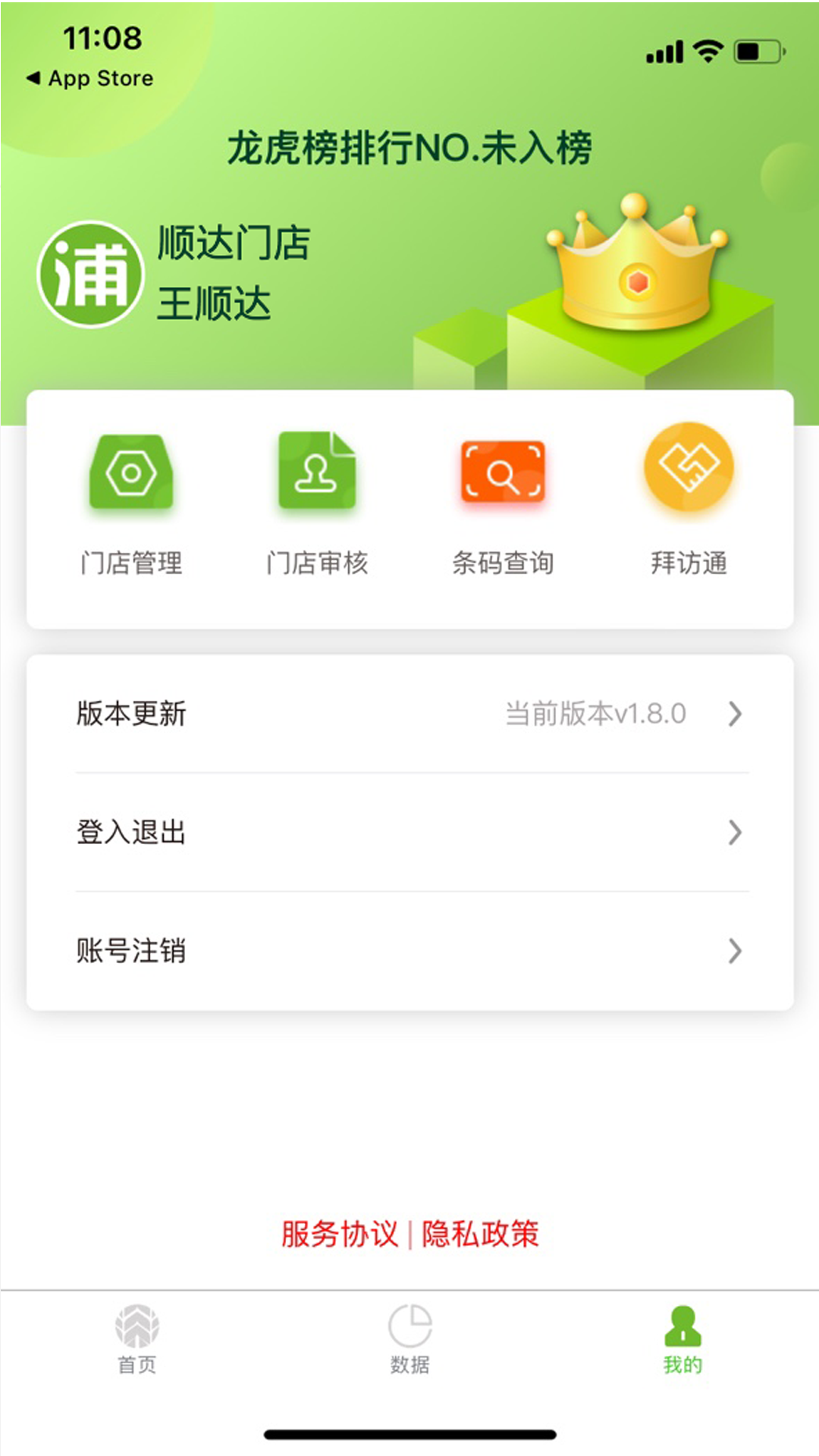Expand the 账号注销 account deletion row
The image size is (819, 1456).
[409, 952]
